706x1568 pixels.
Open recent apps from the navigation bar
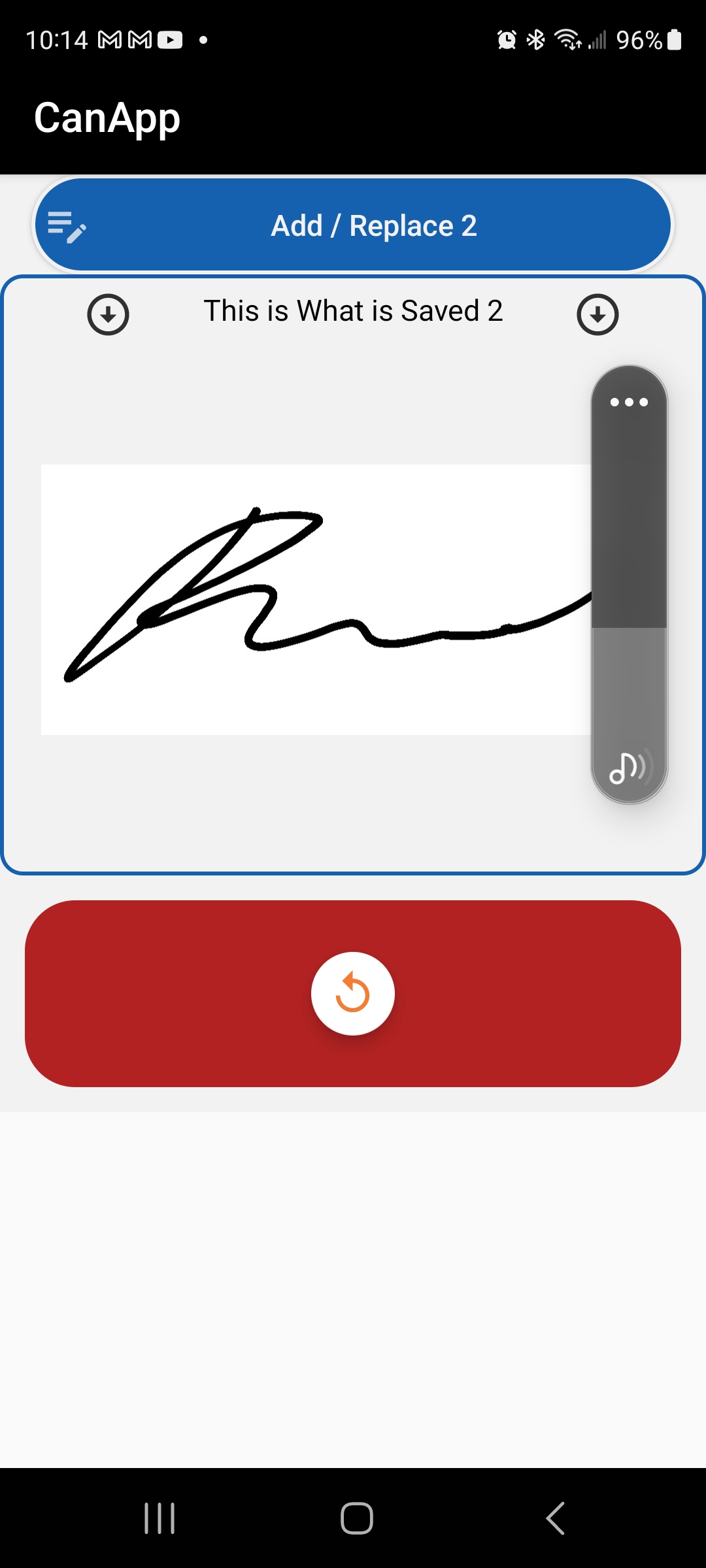click(x=160, y=1518)
